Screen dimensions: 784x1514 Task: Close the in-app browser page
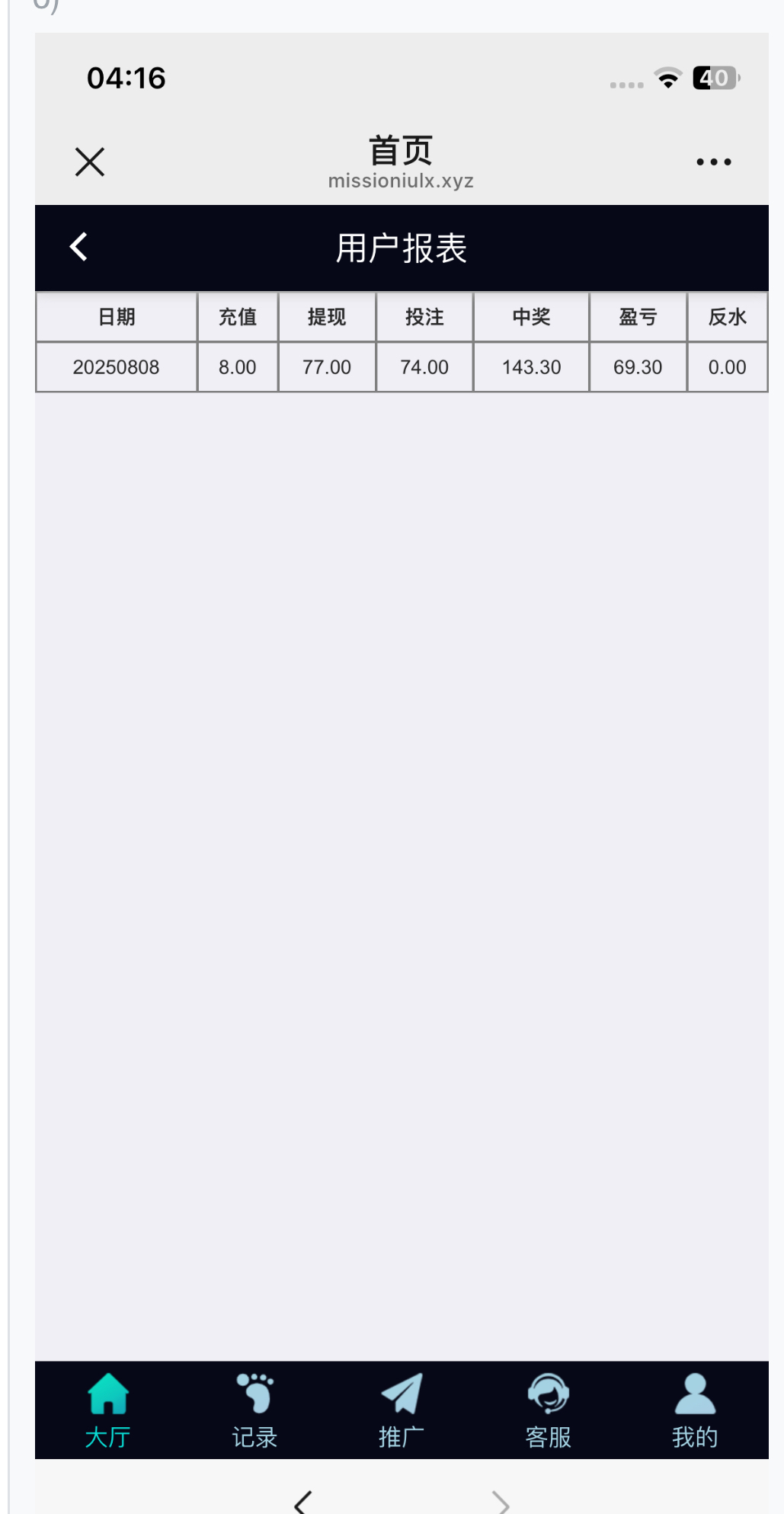click(90, 162)
